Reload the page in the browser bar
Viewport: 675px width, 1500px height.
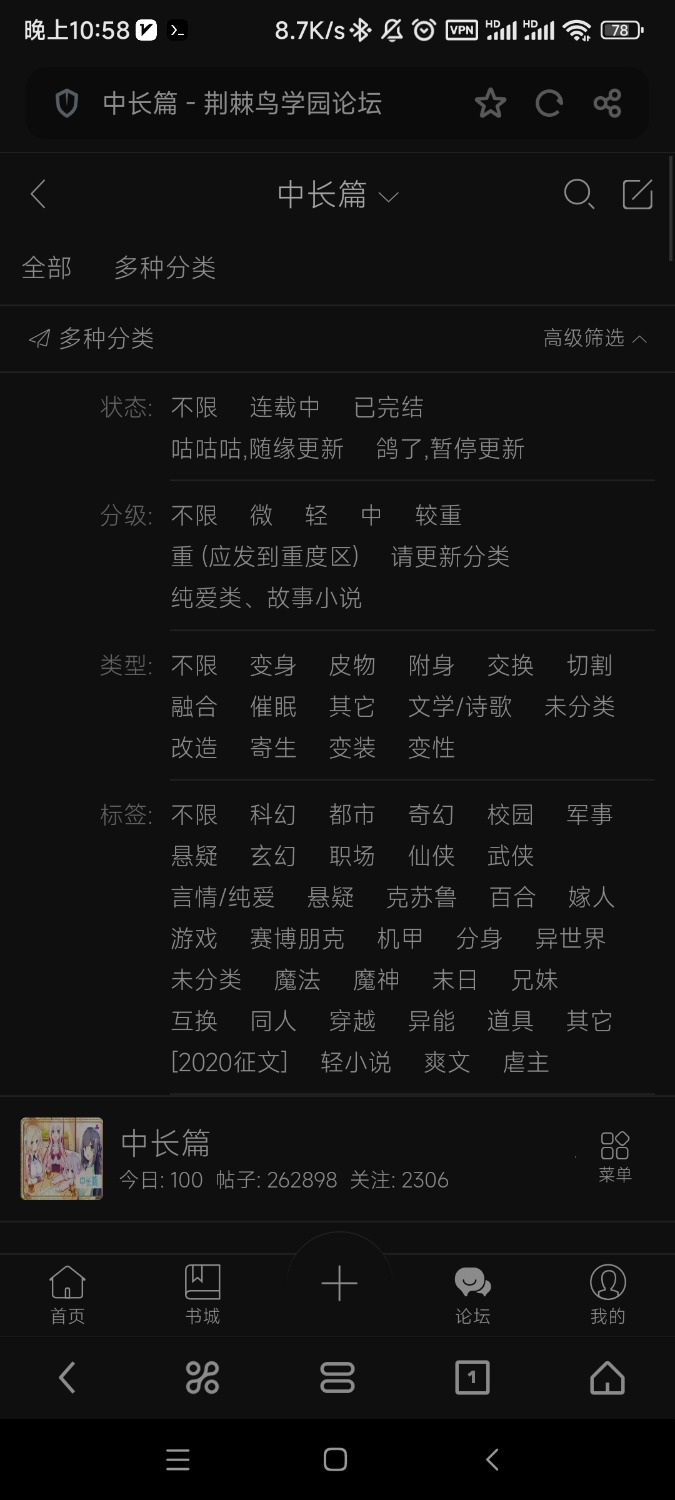pos(549,103)
